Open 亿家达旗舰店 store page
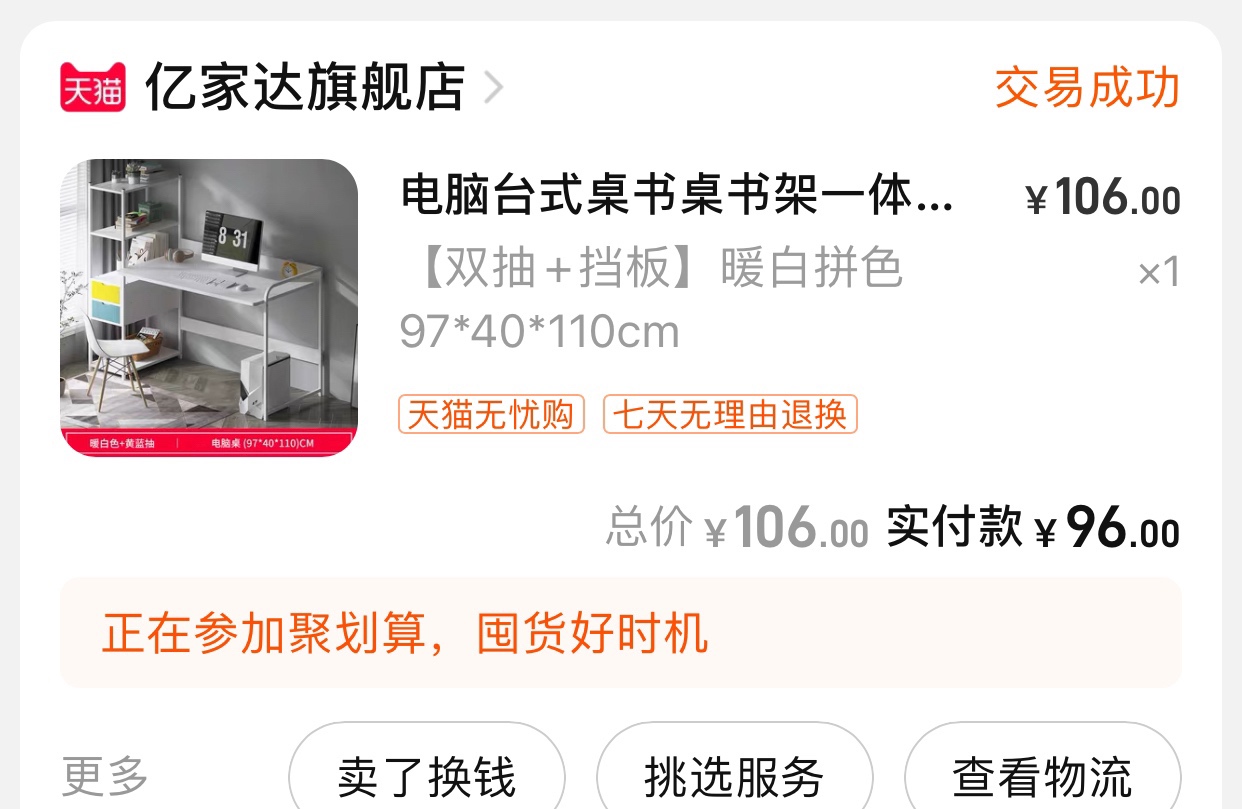The width and height of the screenshot is (1242, 809). [x=304, y=88]
